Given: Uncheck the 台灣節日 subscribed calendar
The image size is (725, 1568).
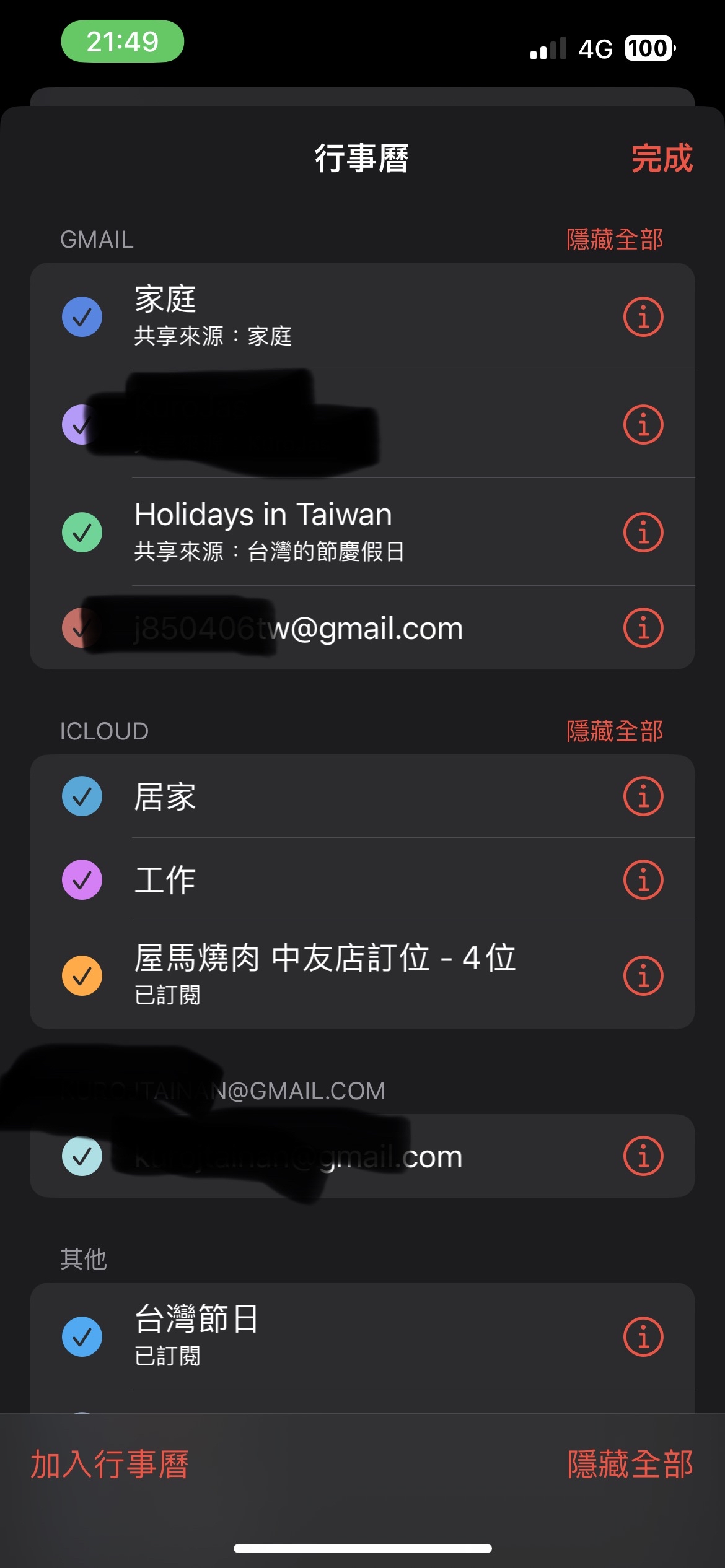Looking at the screenshot, I should (82, 1337).
